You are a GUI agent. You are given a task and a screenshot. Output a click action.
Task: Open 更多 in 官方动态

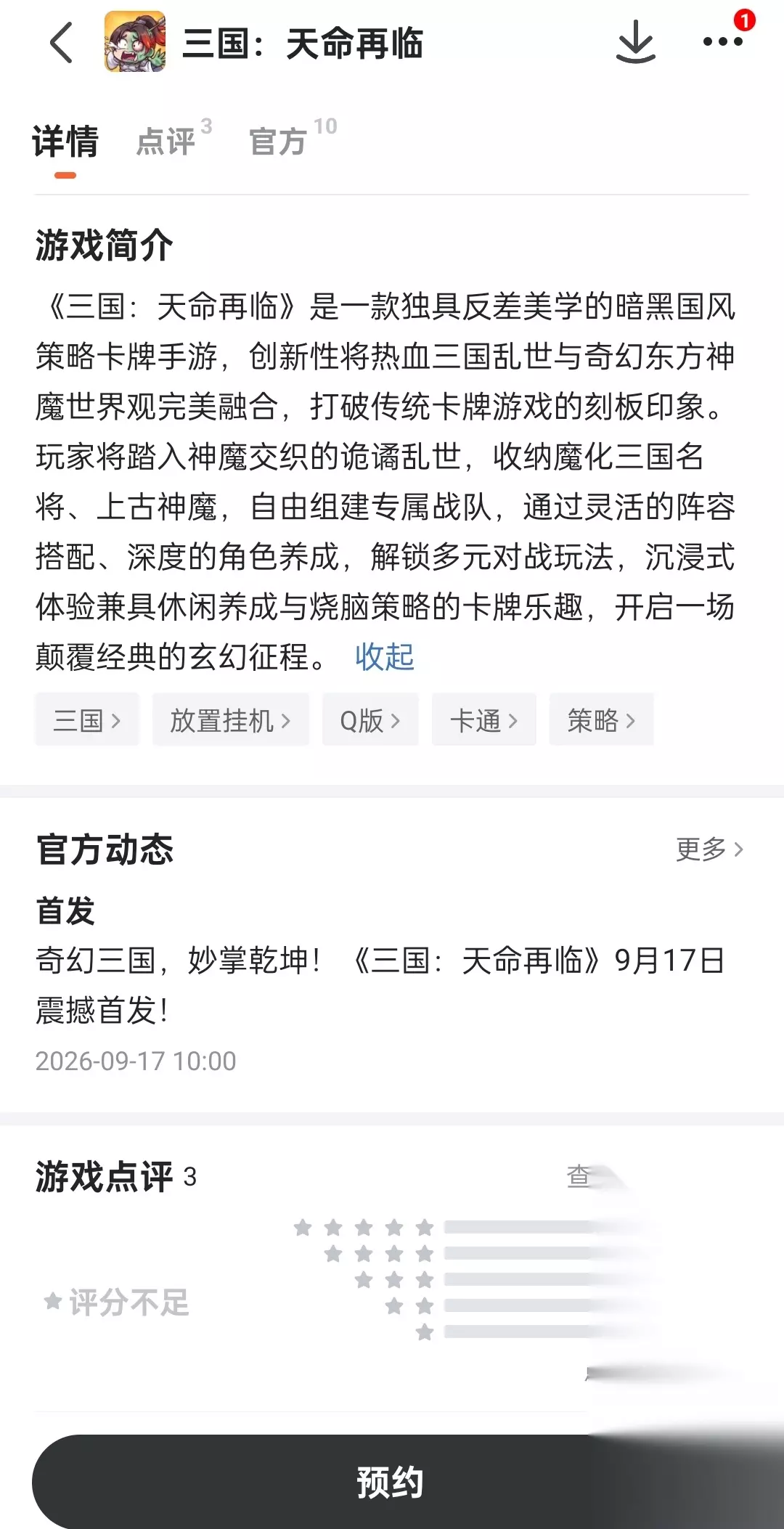click(x=710, y=849)
